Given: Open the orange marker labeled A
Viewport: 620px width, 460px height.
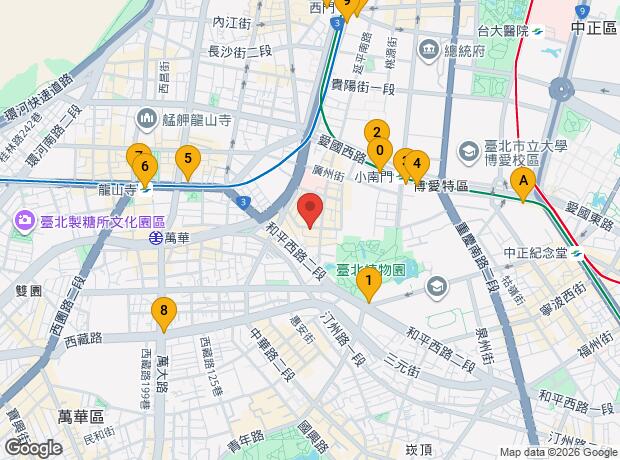Looking at the screenshot, I should (522, 182).
